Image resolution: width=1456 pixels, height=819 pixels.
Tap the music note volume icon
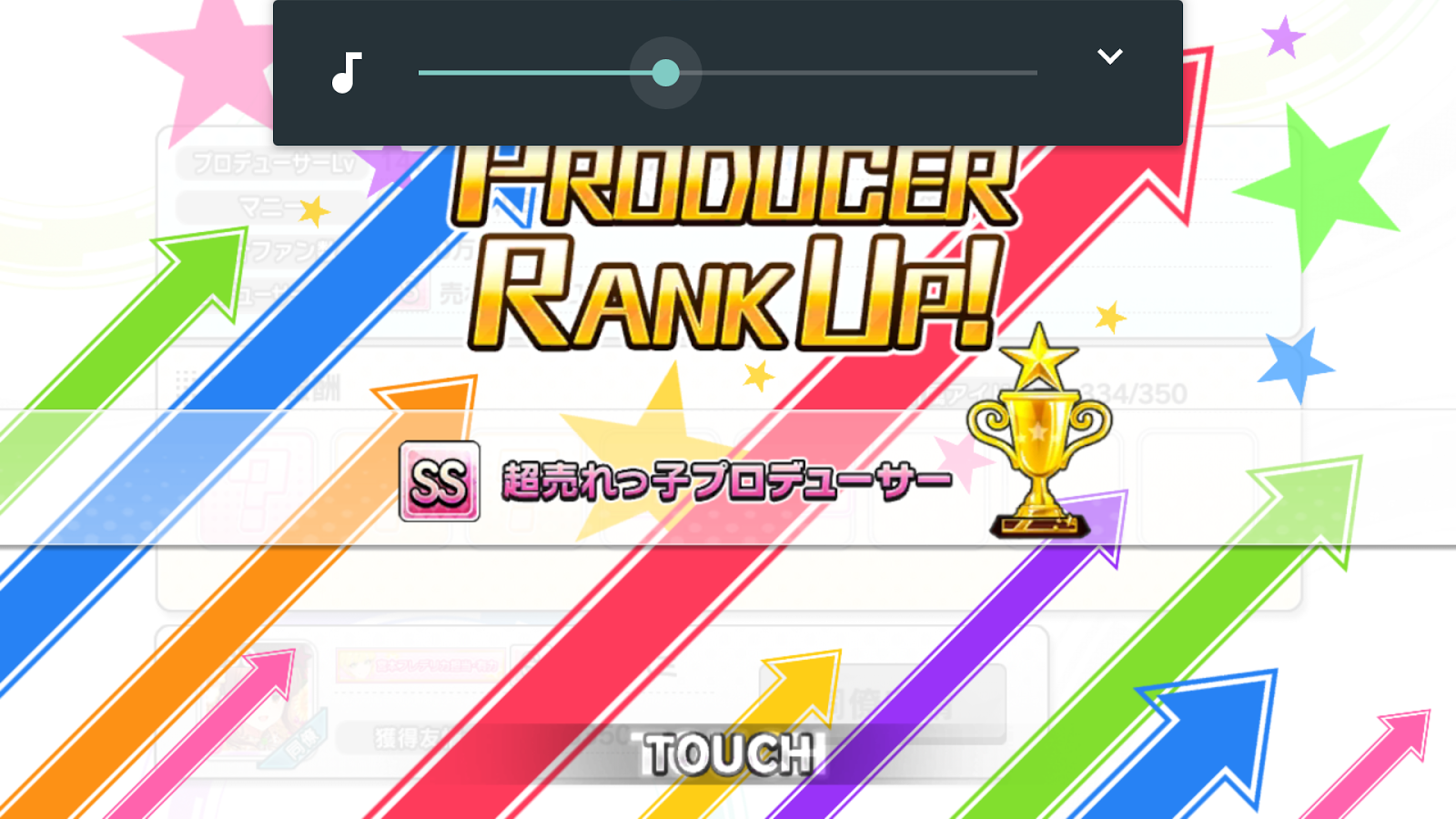[347, 73]
